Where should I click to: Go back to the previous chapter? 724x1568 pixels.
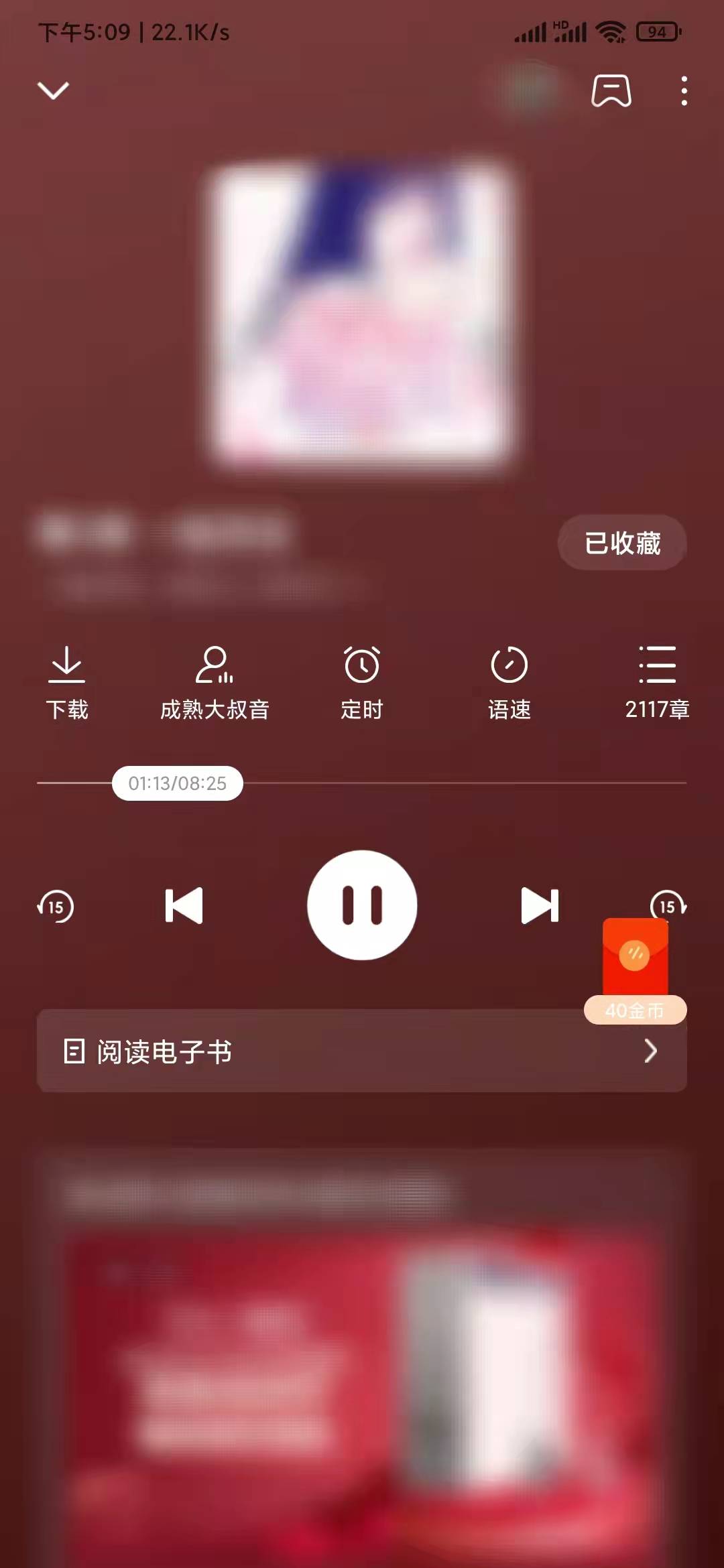click(184, 904)
